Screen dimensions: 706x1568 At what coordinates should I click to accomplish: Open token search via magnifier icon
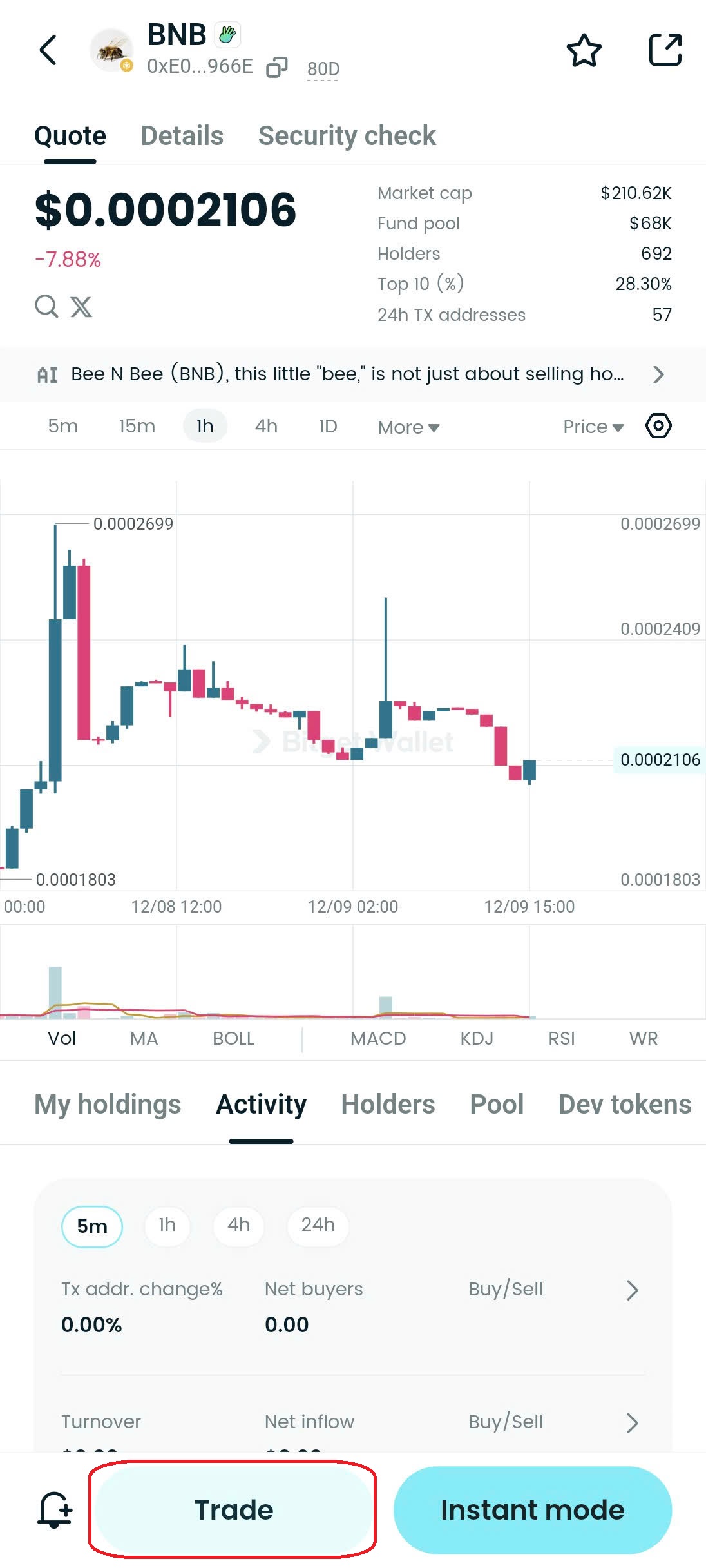click(46, 307)
